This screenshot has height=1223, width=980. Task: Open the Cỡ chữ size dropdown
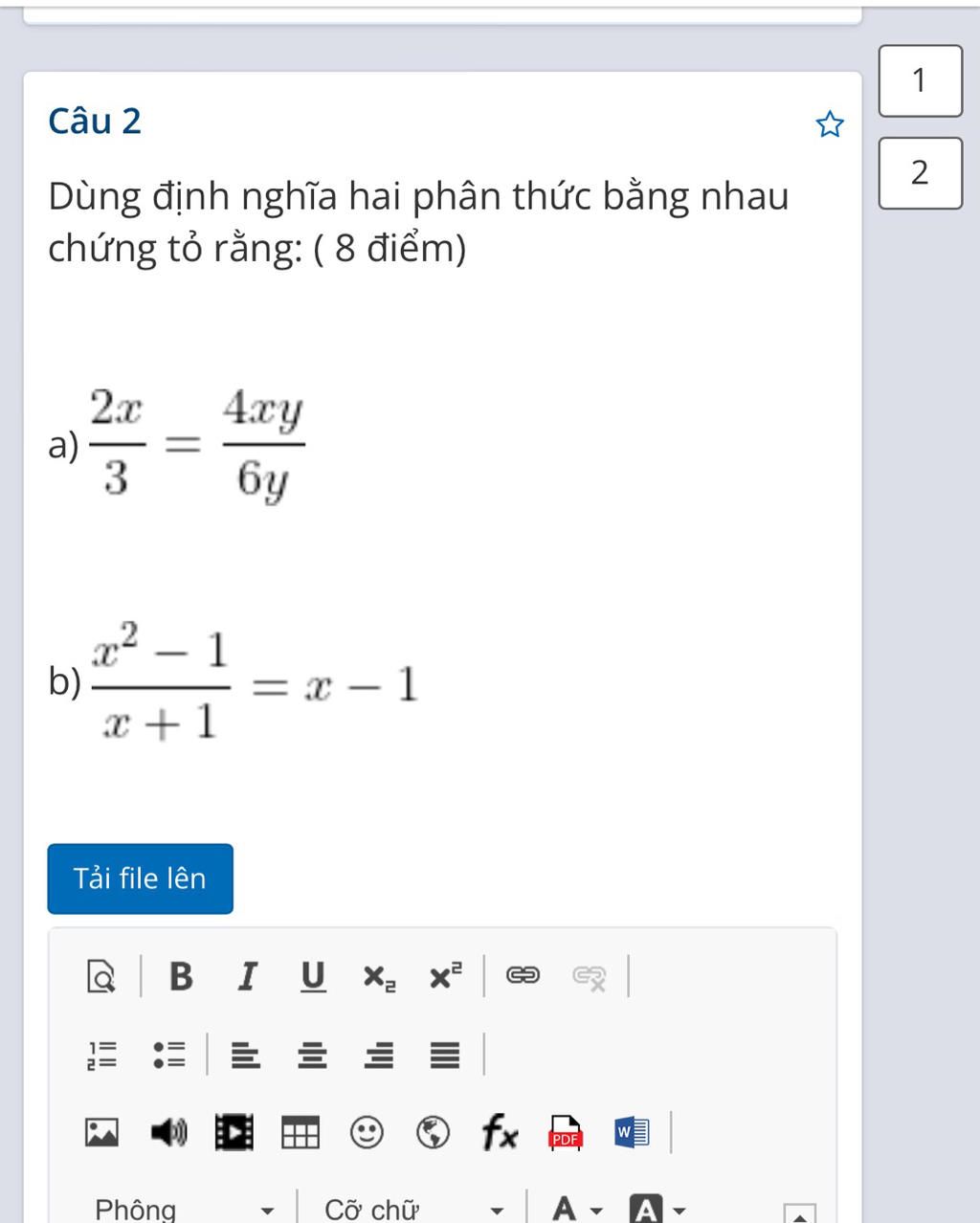point(412,1210)
